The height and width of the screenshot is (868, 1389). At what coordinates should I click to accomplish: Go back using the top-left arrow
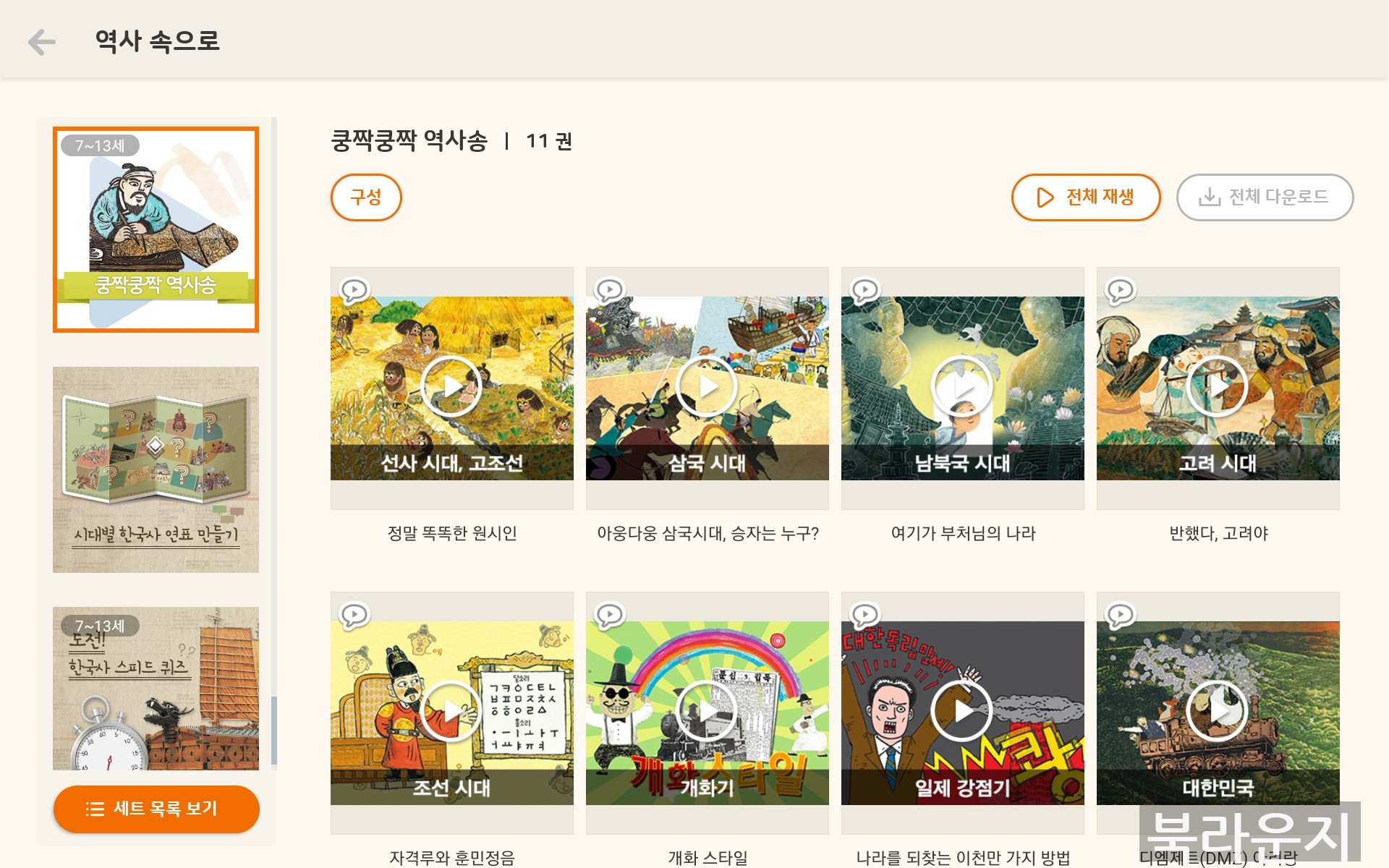tap(42, 42)
